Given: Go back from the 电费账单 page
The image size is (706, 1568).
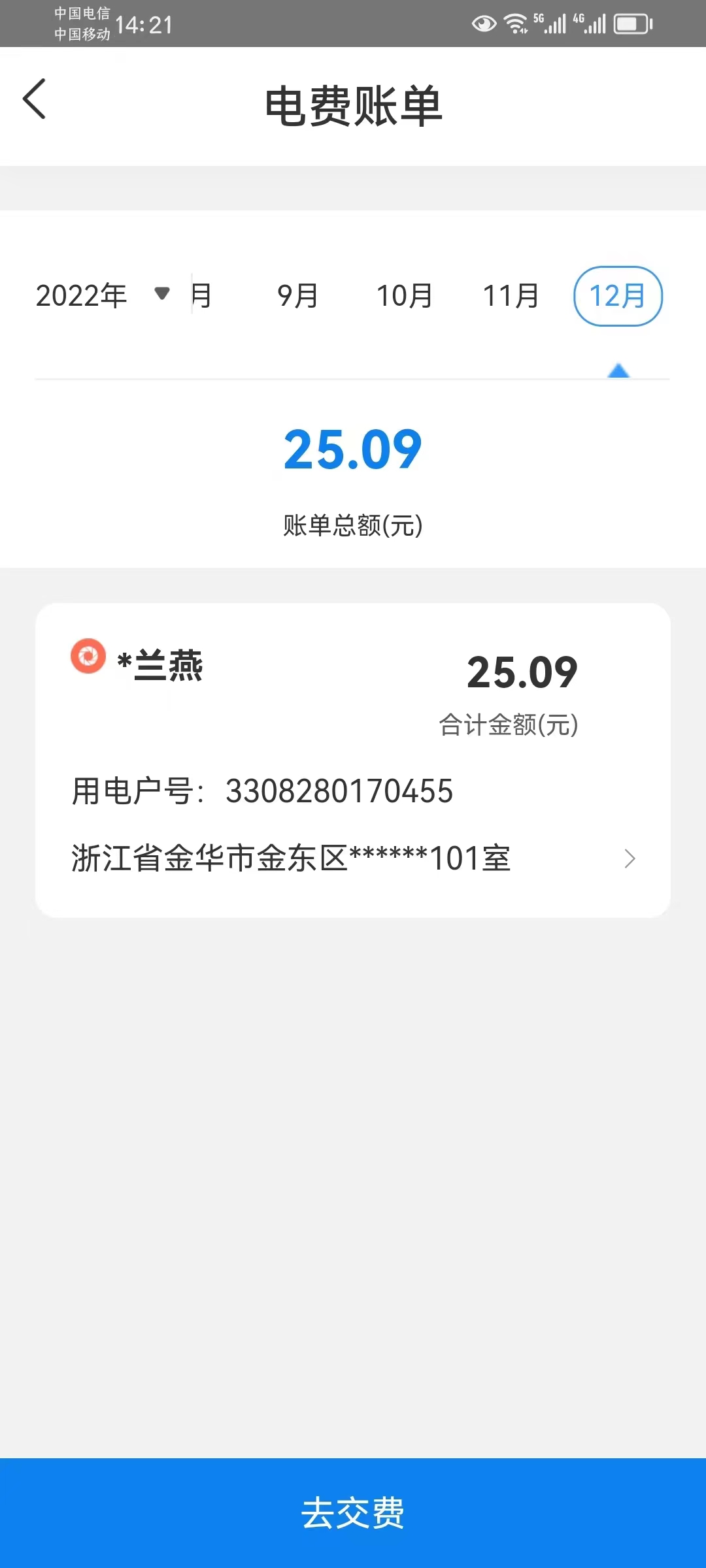Looking at the screenshot, I should [35, 99].
